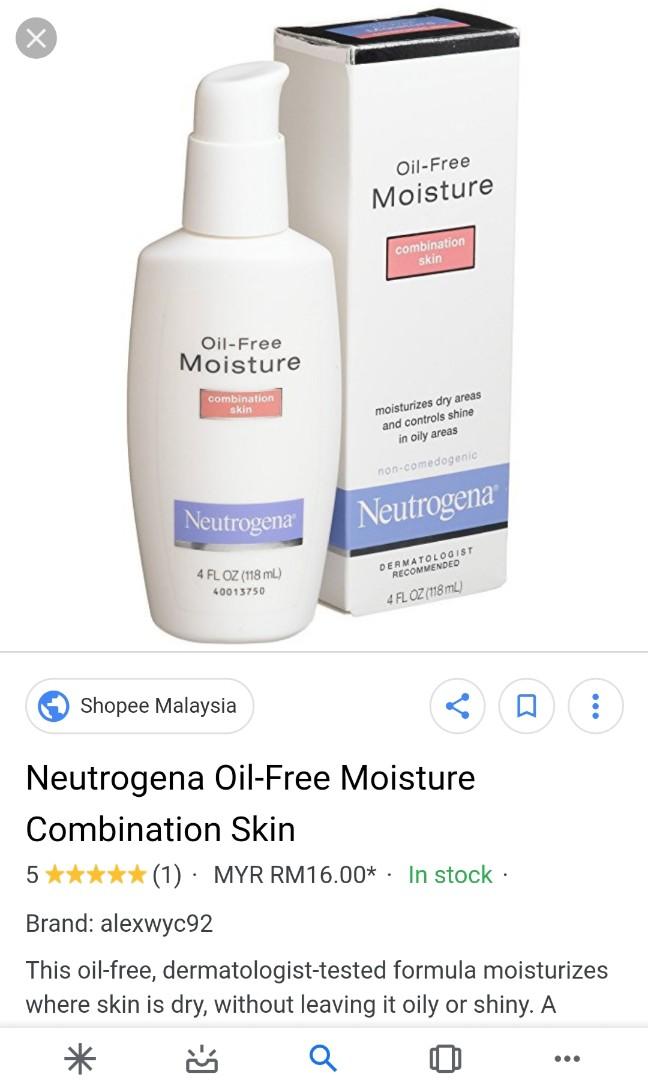
Task: Open the More tab with three dots
Action: (566, 1057)
